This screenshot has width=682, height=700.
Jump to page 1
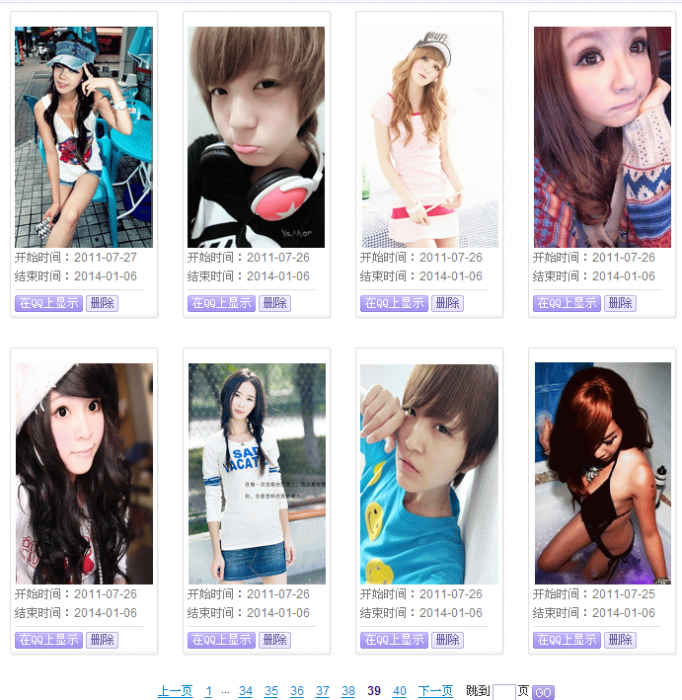tap(208, 691)
